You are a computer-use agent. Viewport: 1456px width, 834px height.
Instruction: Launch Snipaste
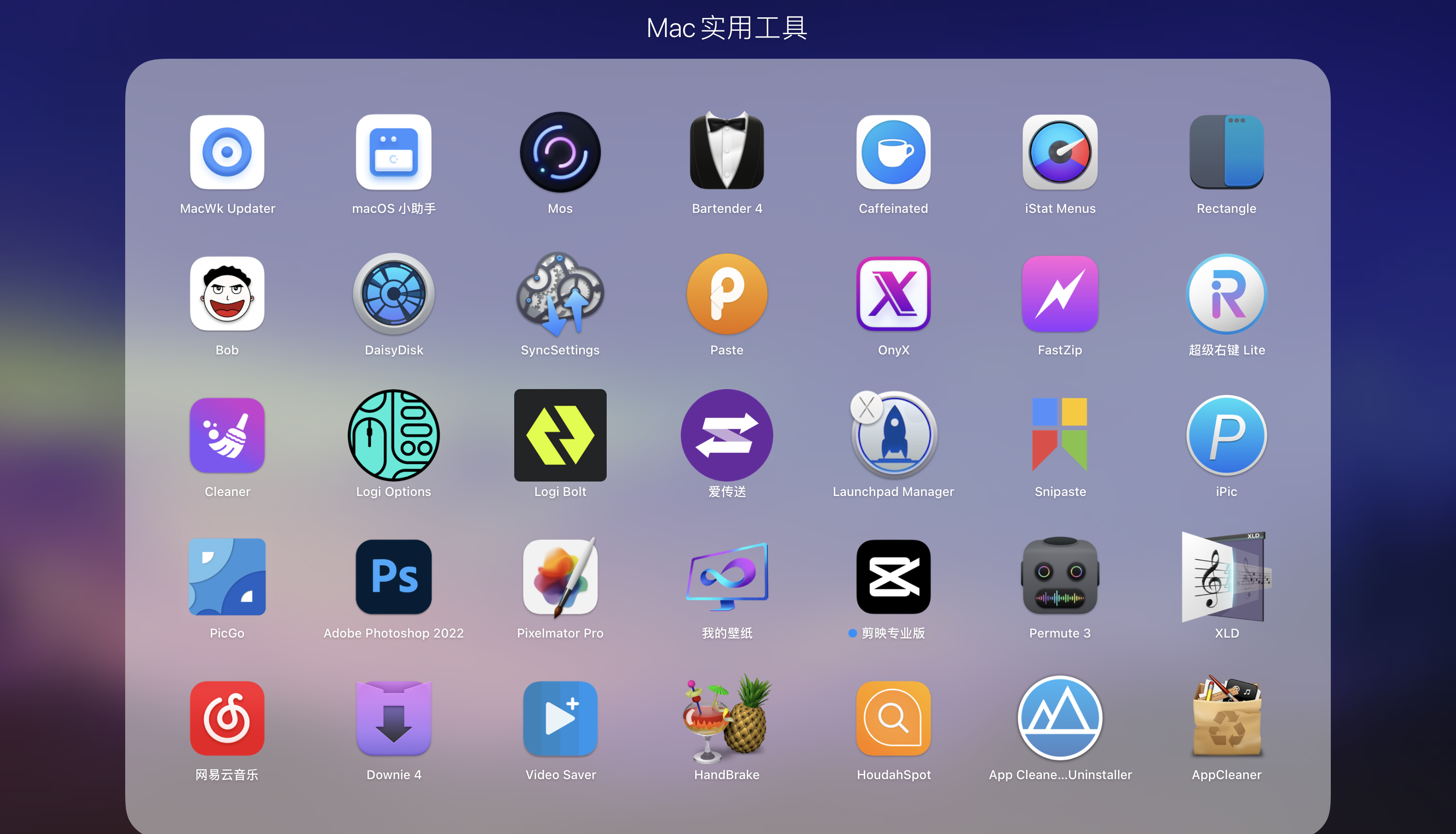click(1060, 435)
